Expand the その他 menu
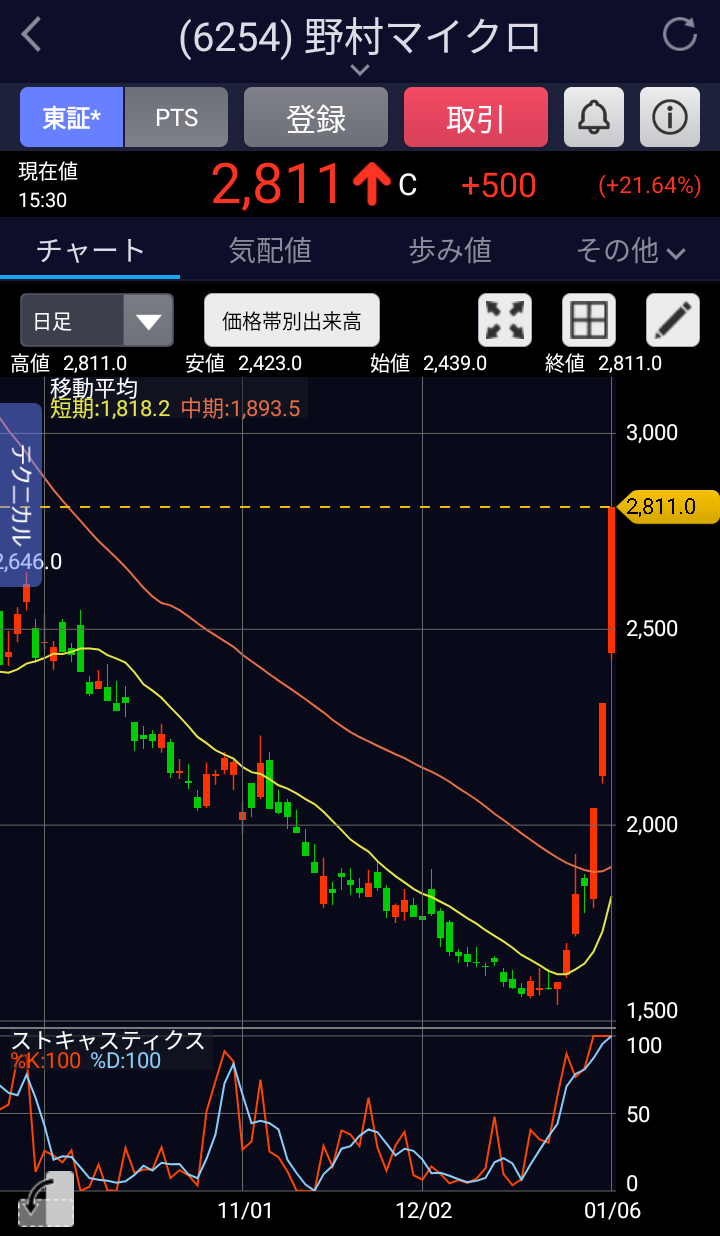 pos(630,250)
